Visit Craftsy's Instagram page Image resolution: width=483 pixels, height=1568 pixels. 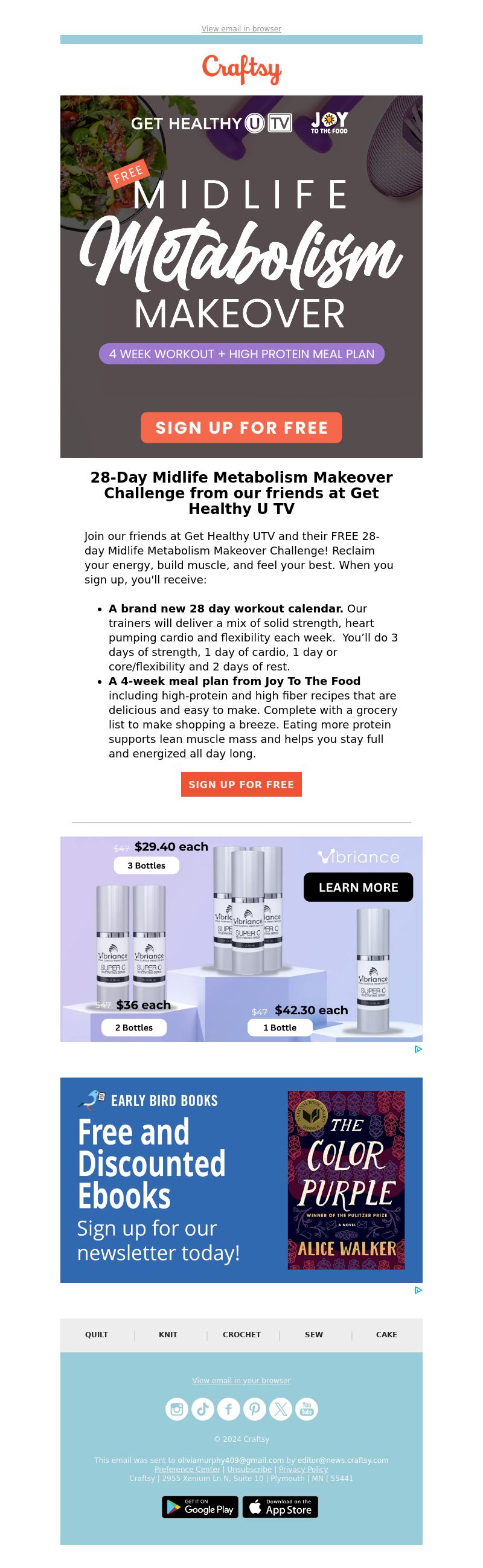(x=176, y=1409)
